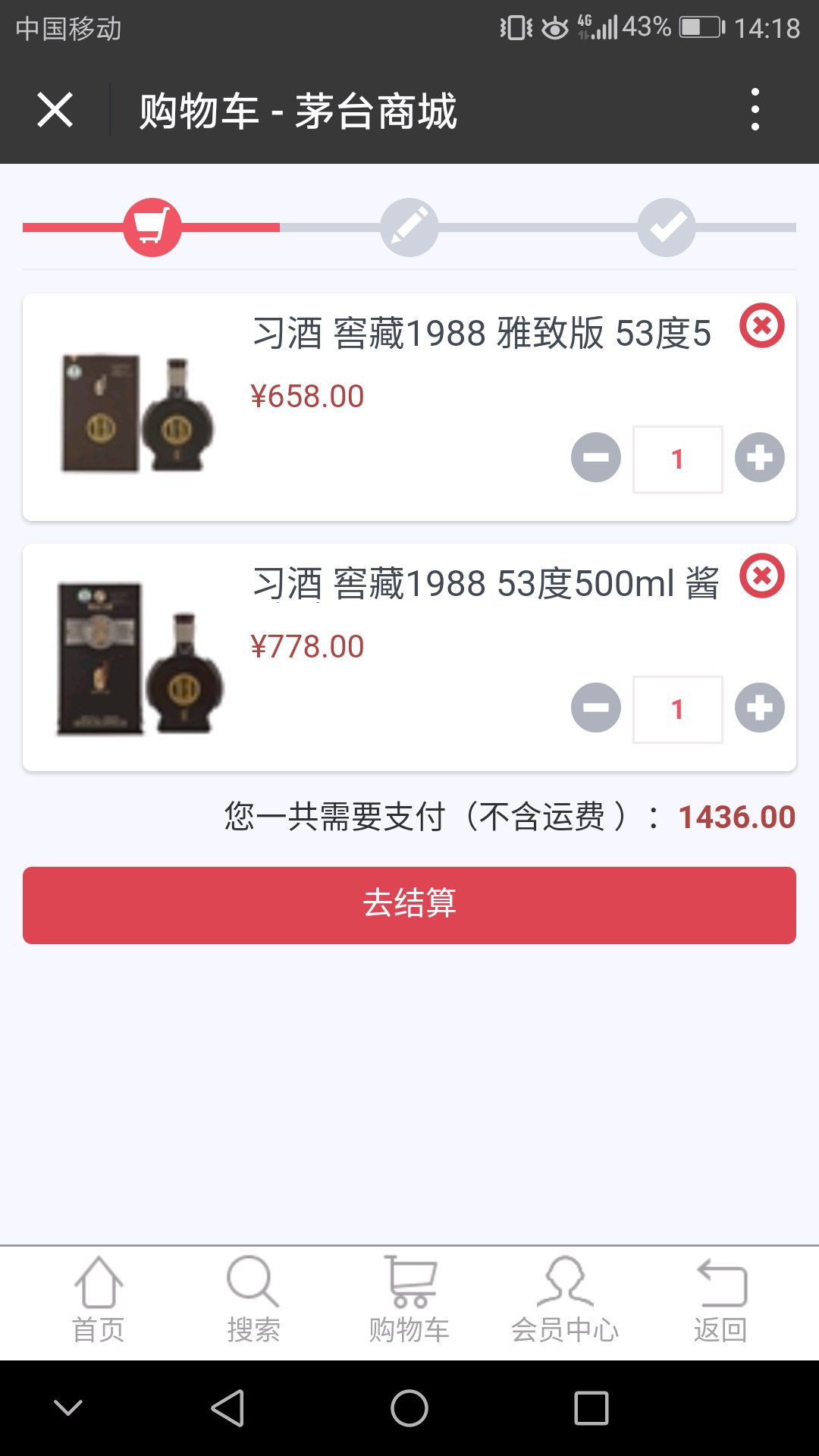Go to the system home screen
Viewport: 819px width, 1456px height.
coord(409,1408)
